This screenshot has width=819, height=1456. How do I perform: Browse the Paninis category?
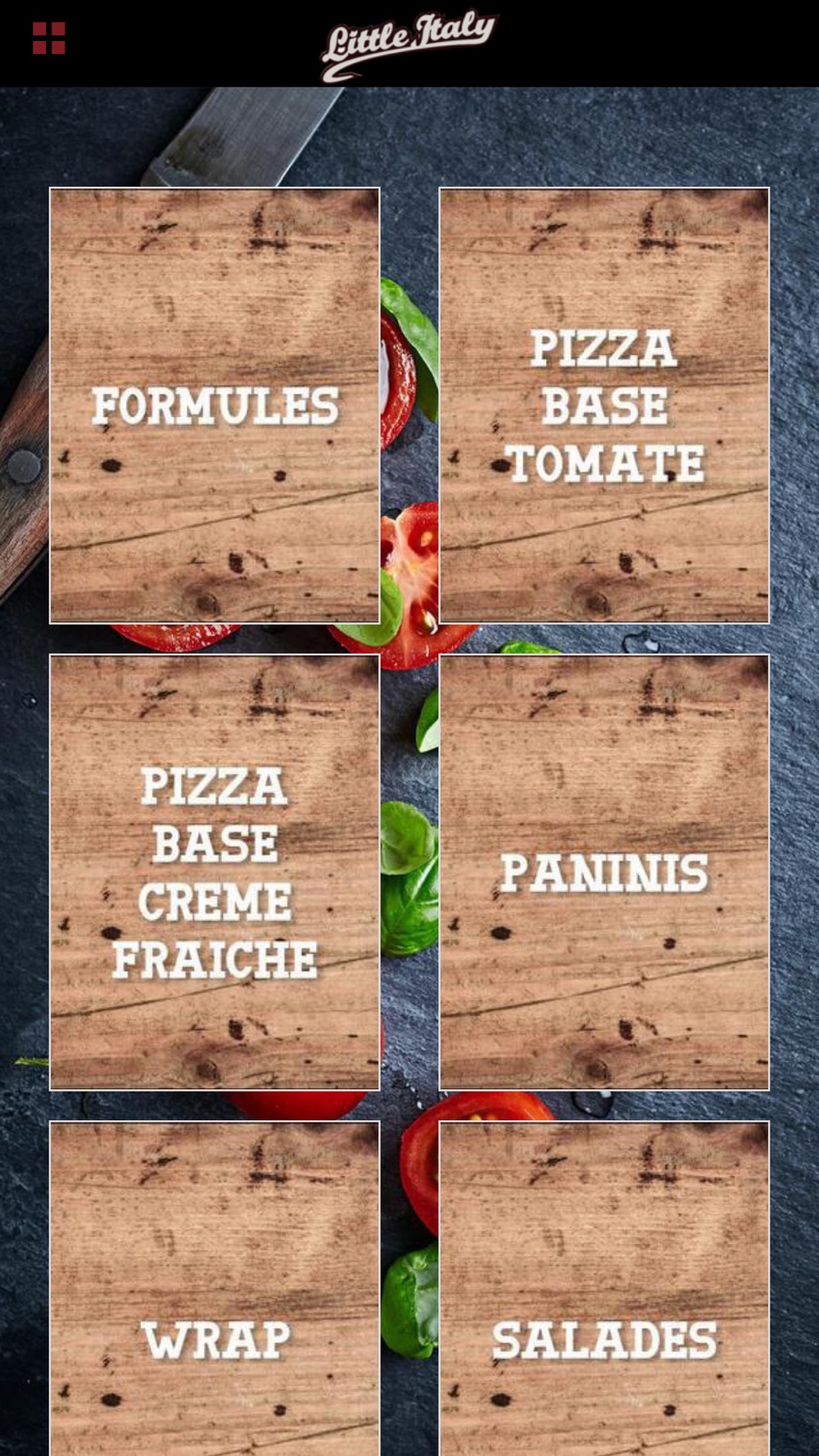[x=604, y=872]
